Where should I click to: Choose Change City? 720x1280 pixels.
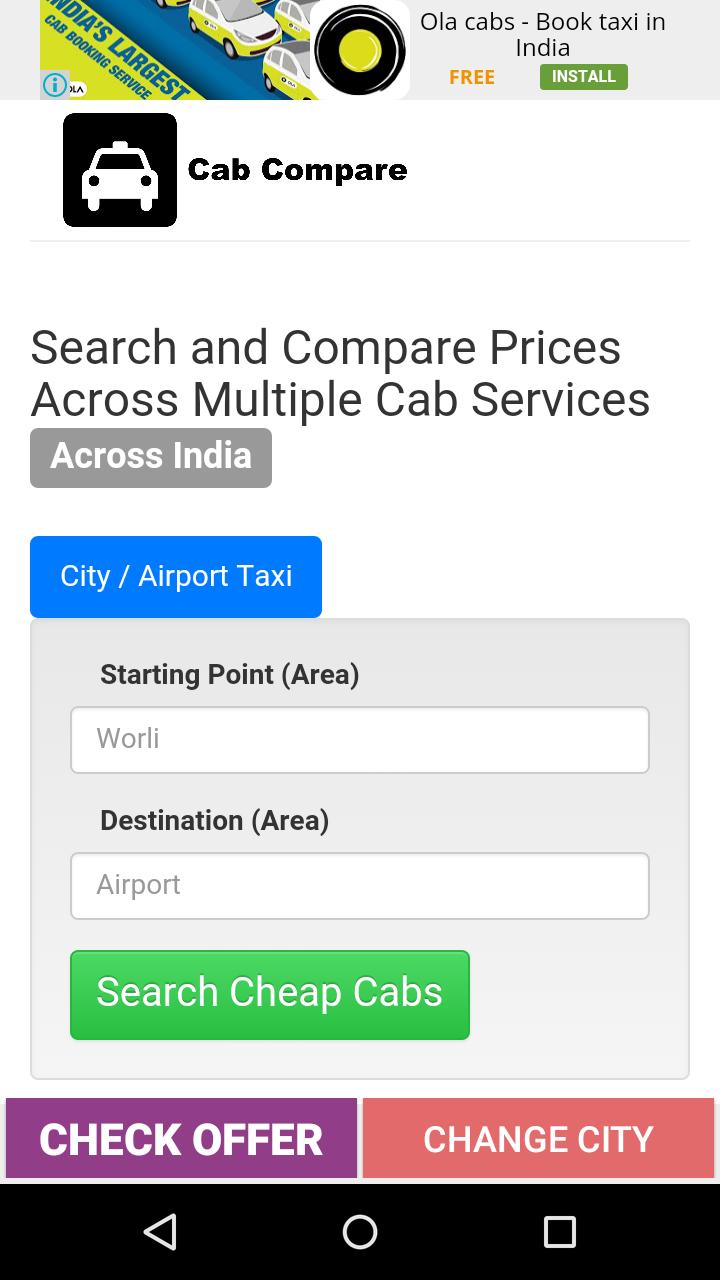538,1139
